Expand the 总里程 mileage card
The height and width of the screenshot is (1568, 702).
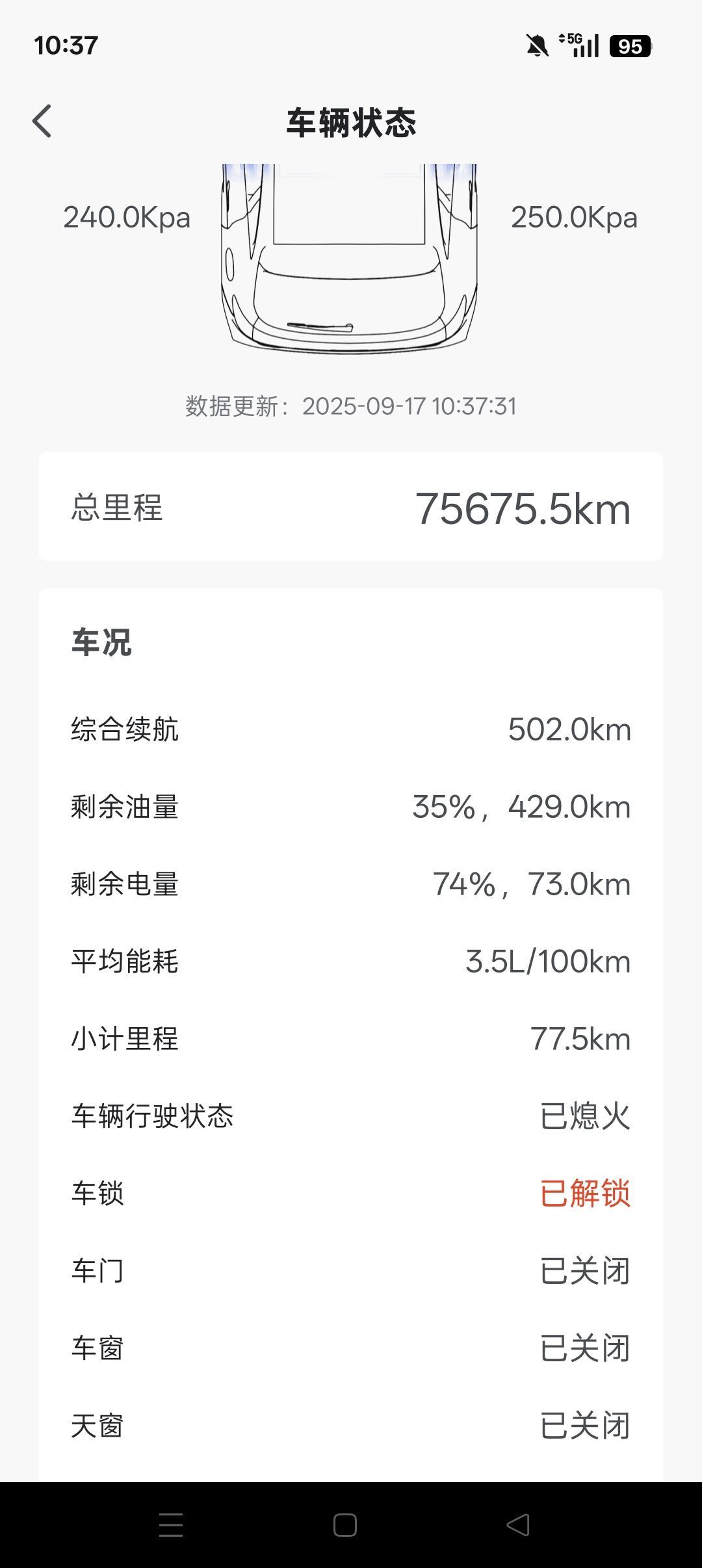(x=351, y=510)
